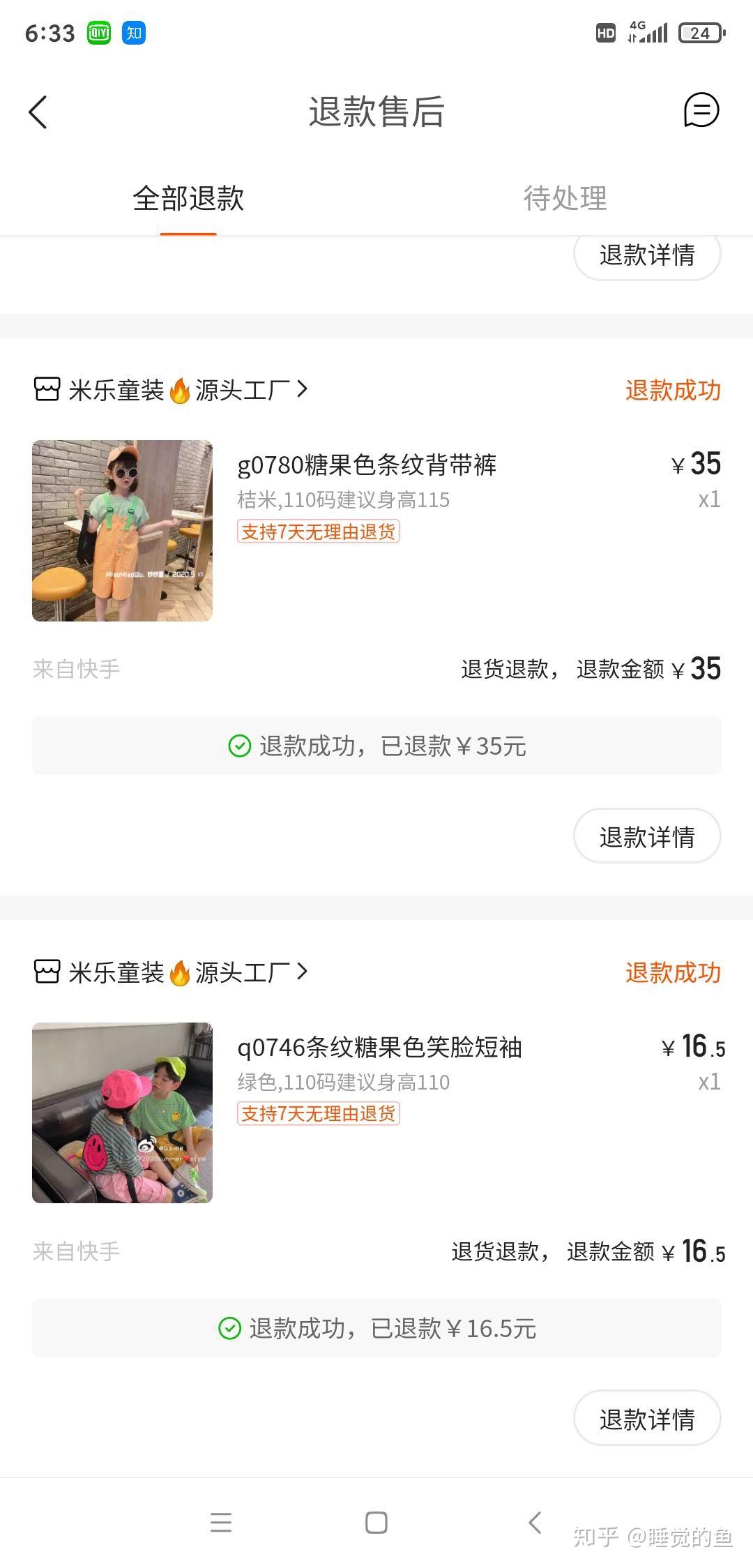Image resolution: width=753 pixels, height=1568 pixels.
Task: Open recent apps from navigation bar
Action: [221, 1523]
